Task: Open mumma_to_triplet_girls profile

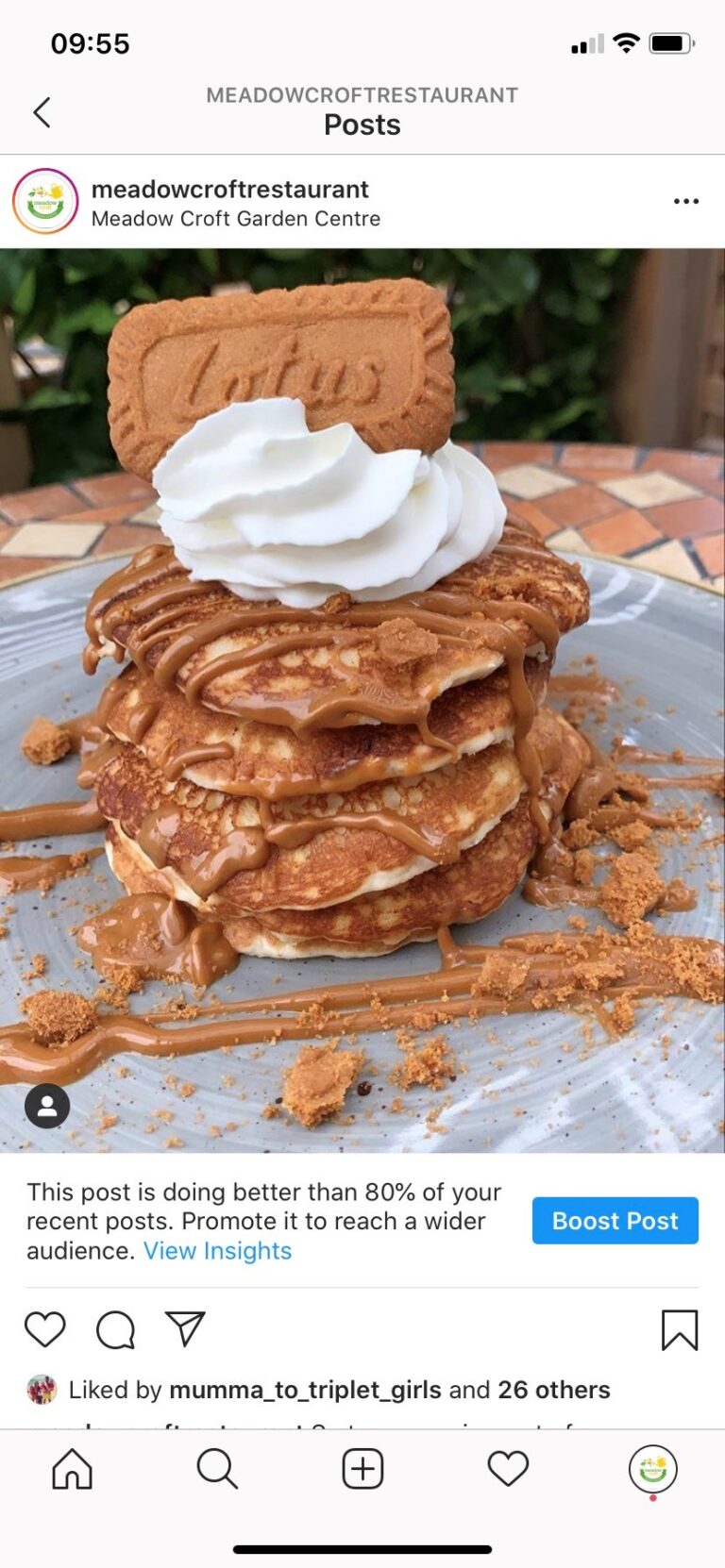Action: click(x=305, y=1390)
